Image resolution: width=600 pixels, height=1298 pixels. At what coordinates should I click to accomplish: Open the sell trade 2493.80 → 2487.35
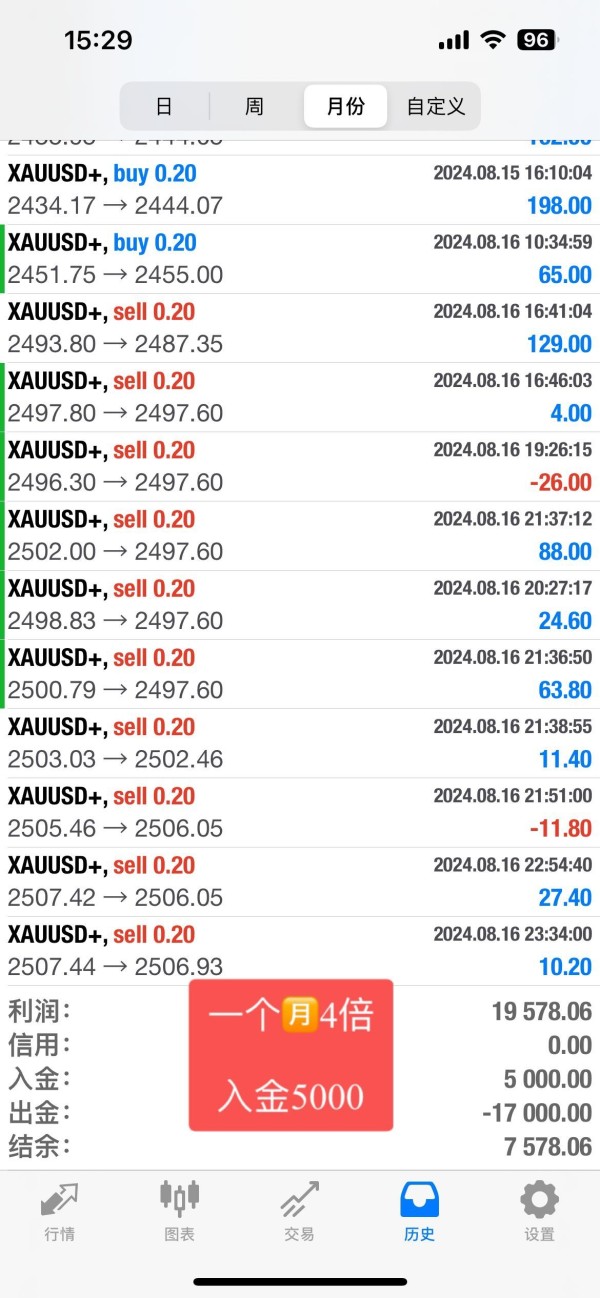click(300, 328)
